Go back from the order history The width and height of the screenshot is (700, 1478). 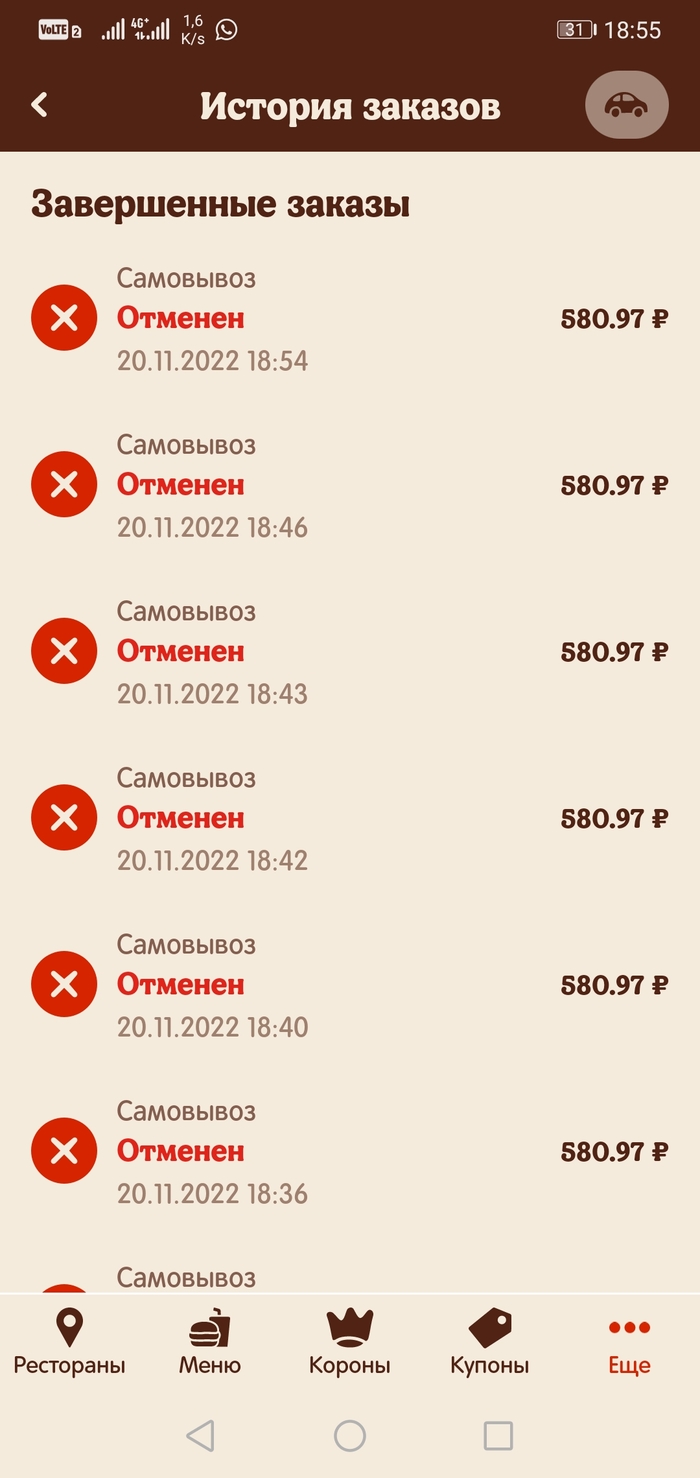[x=39, y=105]
